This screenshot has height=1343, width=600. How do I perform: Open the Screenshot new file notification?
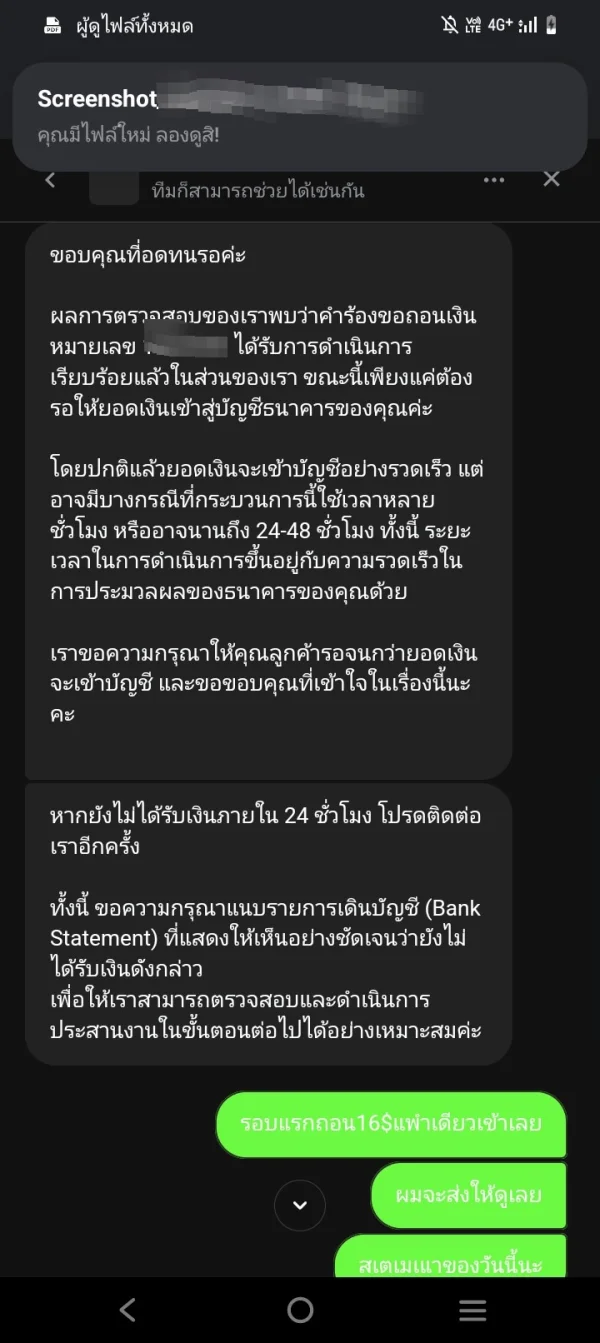tap(299, 116)
